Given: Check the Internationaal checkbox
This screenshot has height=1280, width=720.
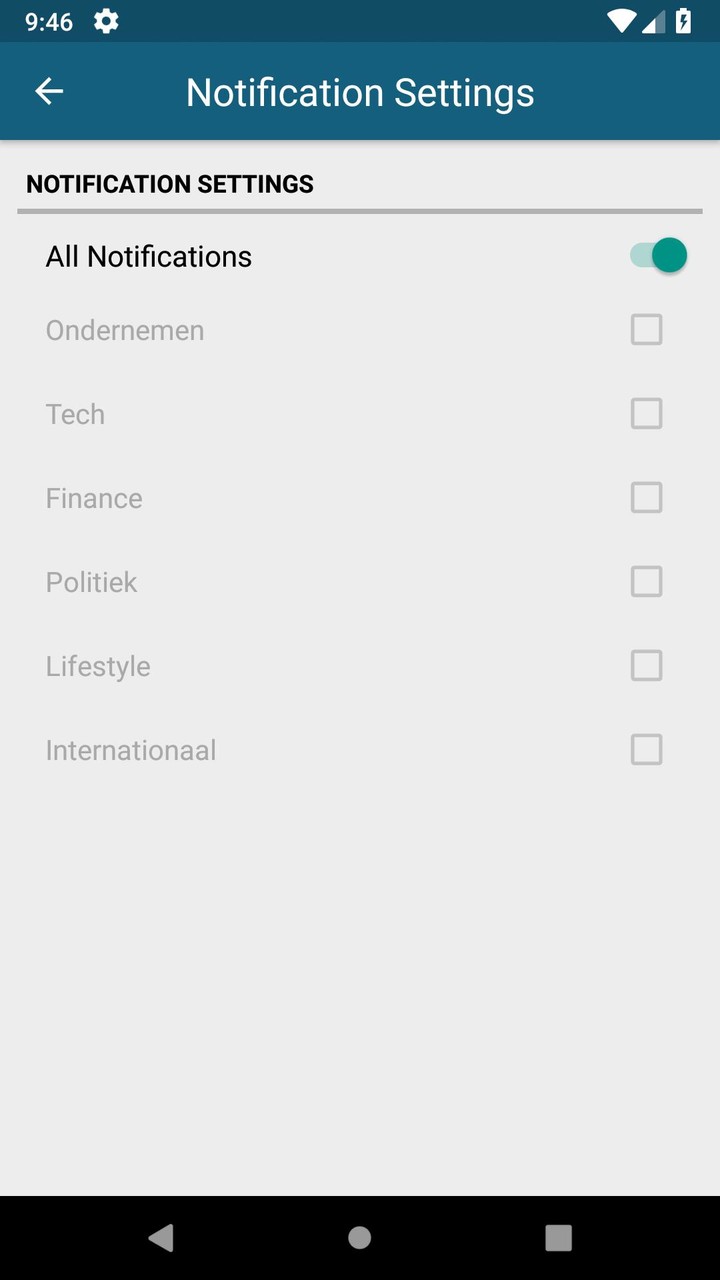Looking at the screenshot, I should (x=646, y=749).
